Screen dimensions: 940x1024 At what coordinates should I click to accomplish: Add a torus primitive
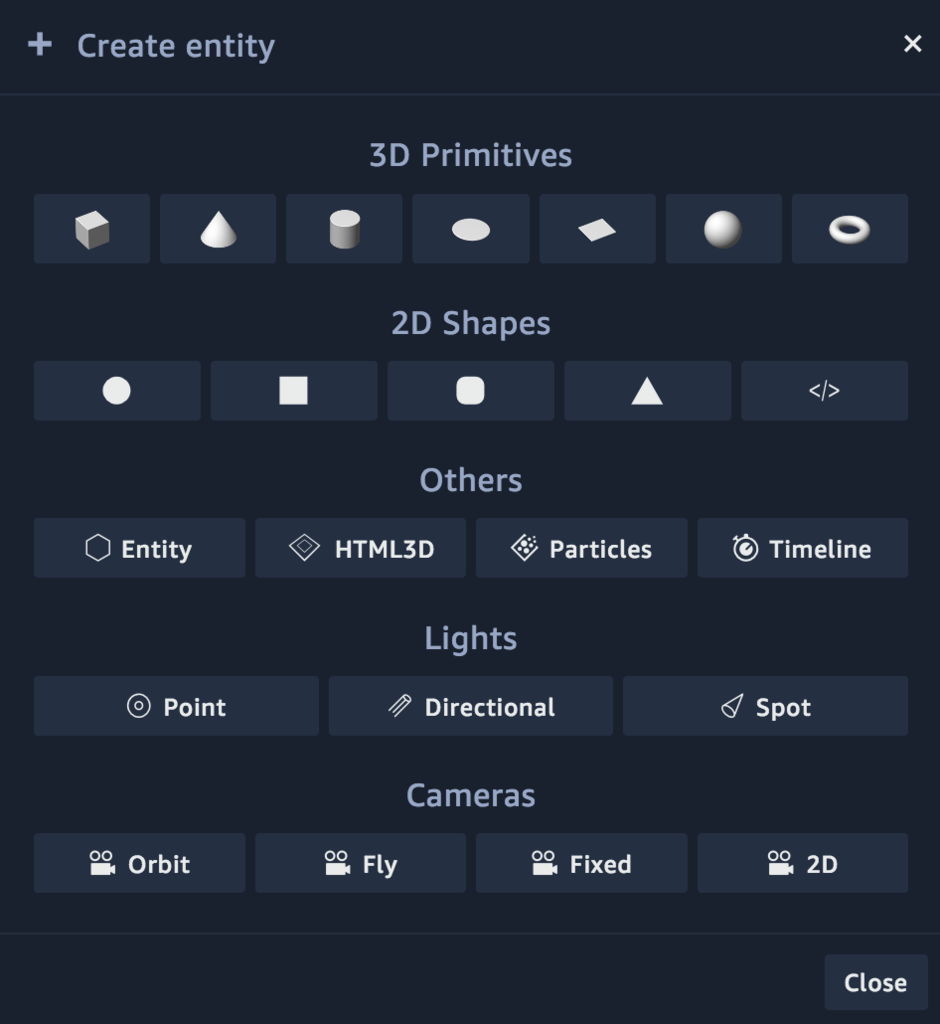(849, 230)
